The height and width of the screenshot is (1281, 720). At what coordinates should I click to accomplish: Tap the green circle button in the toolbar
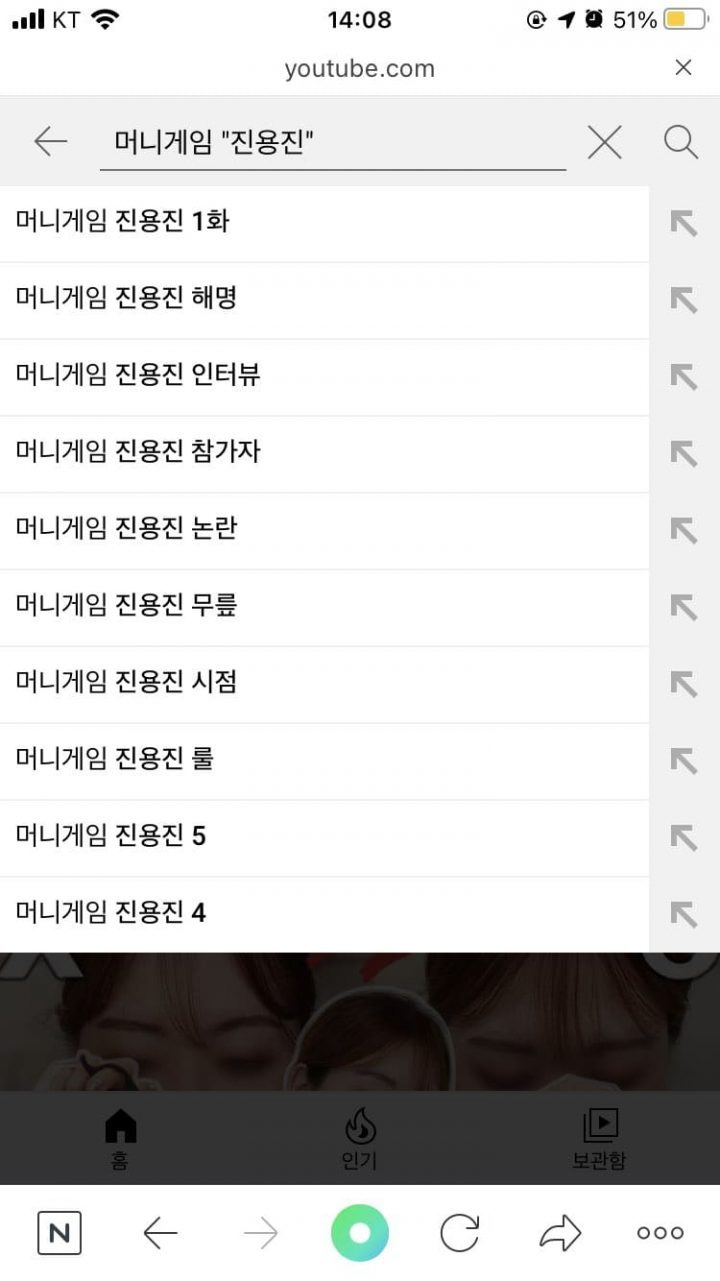click(x=360, y=1233)
